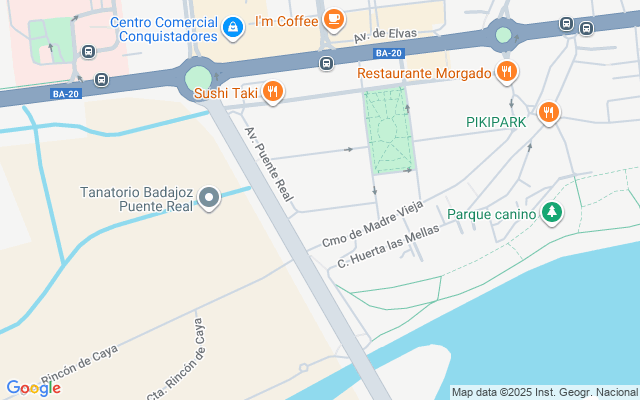Screen dimensions: 640x400
Task: Tap the Tanatorio Badajoz Puente Real pin
Action: click(x=209, y=198)
